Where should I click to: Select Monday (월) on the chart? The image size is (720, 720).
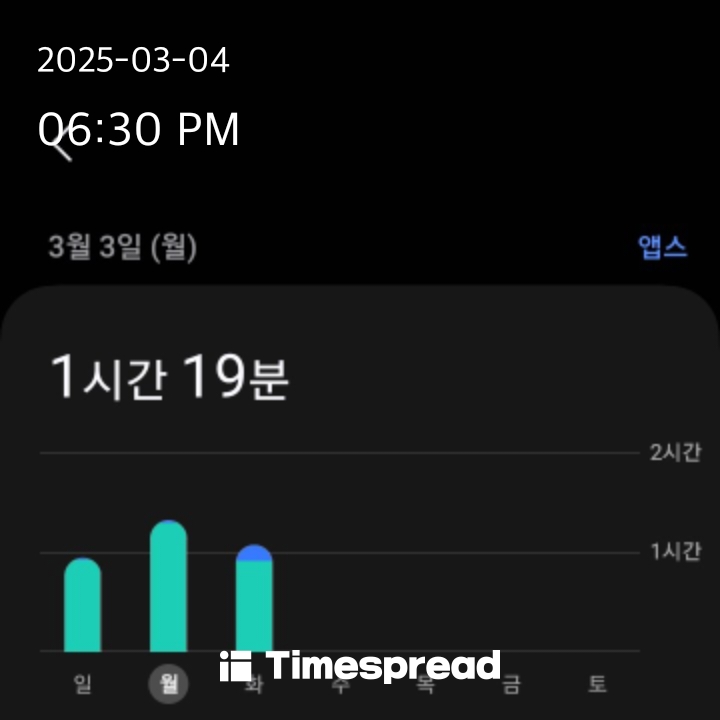tap(168, 685)
